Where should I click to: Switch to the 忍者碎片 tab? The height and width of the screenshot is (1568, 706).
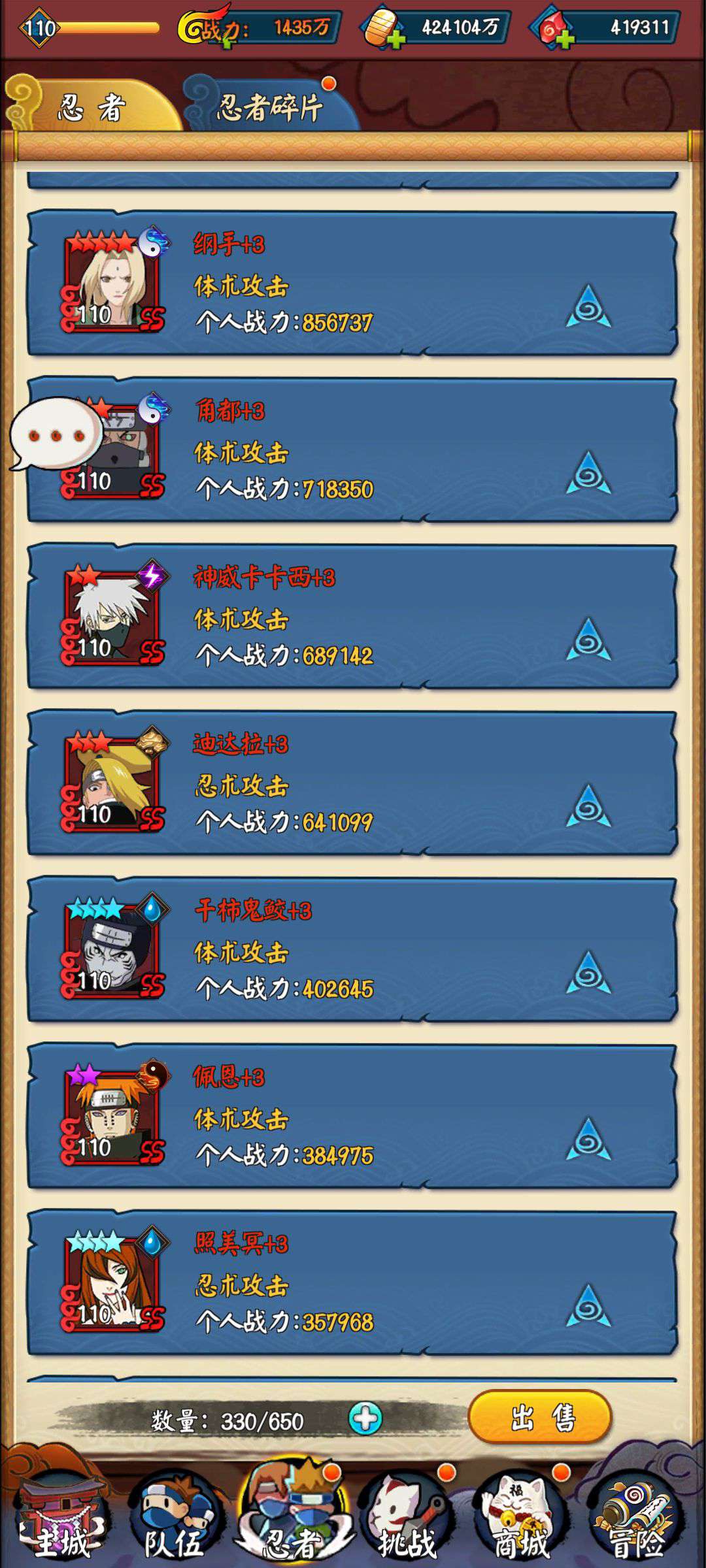[270, 106]
